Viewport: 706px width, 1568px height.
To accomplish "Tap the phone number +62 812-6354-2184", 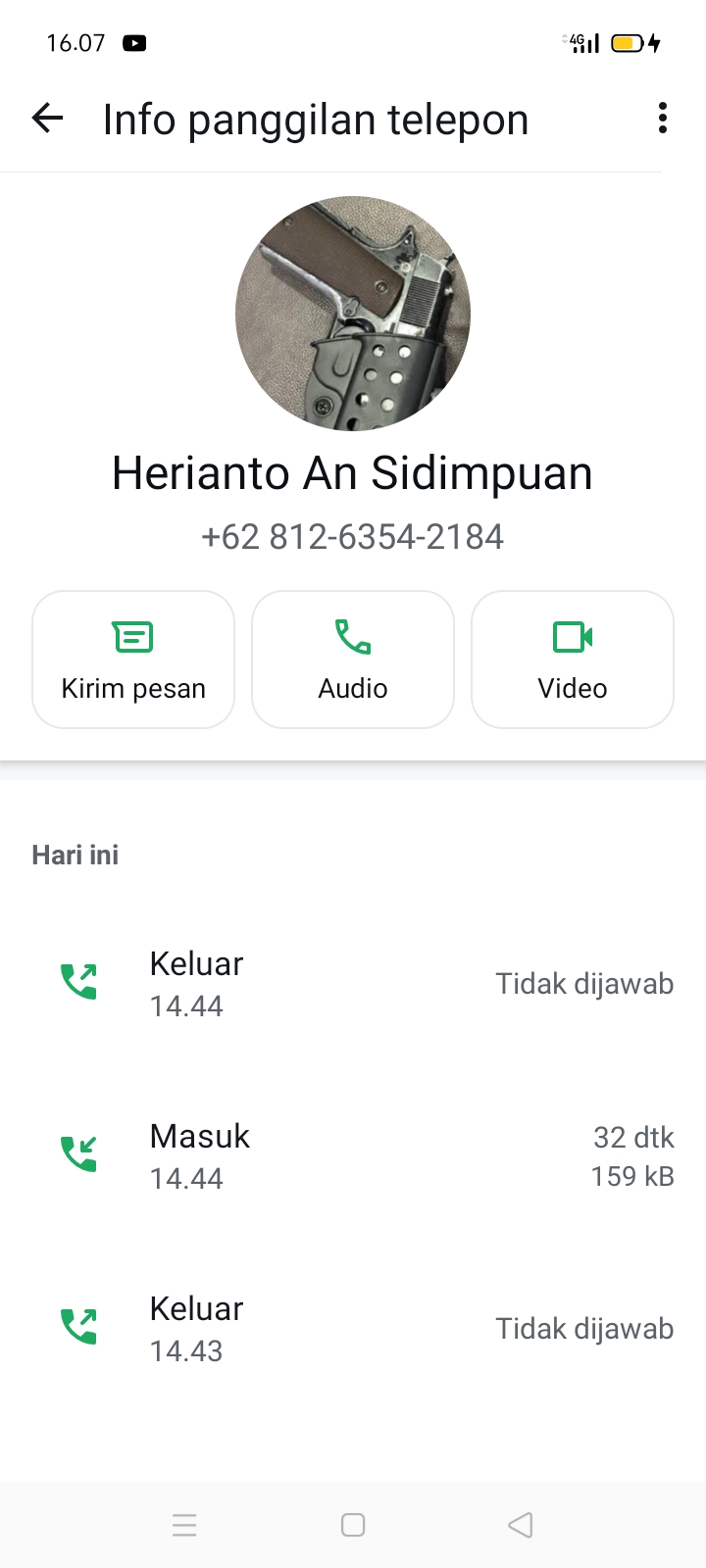I will pyautogui.click(x=352, y=536).
